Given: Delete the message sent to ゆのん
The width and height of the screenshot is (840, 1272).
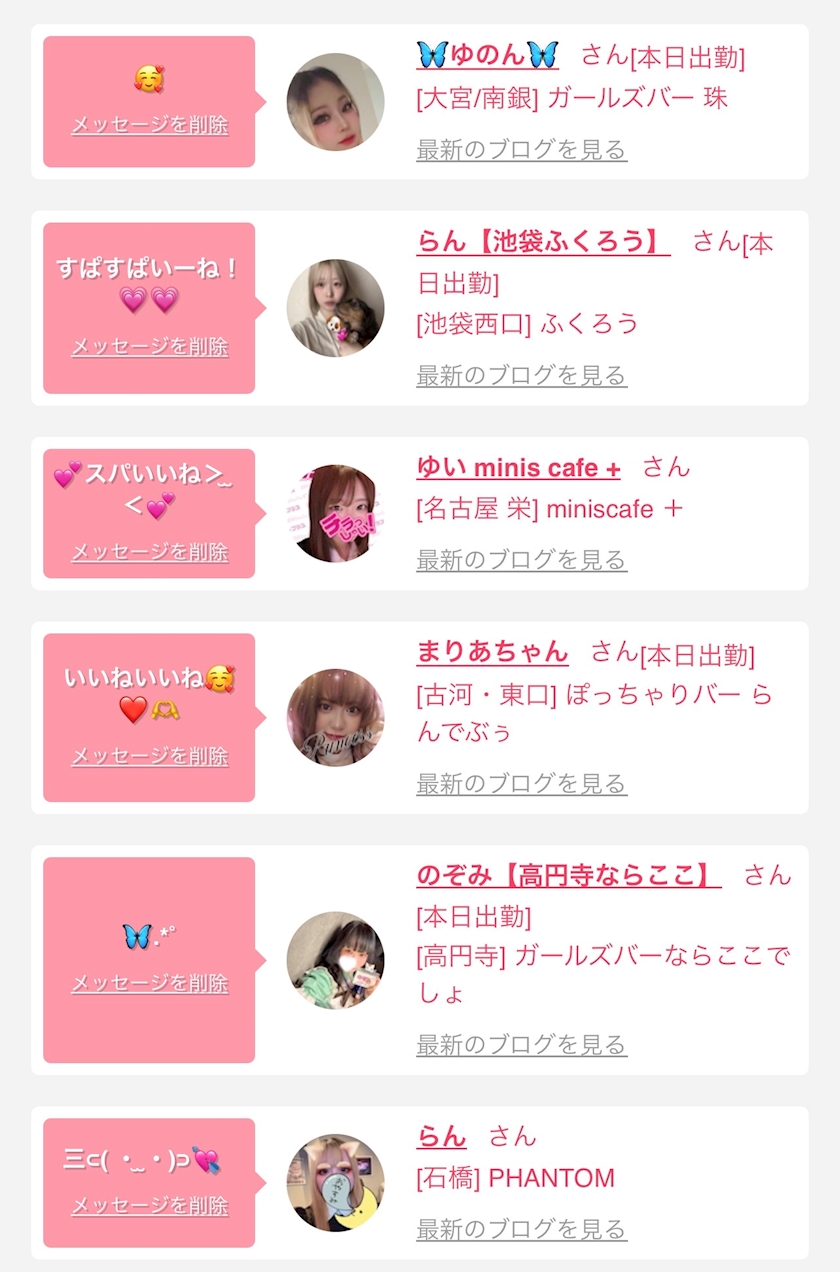Looking at the screenshot, I should [149, 125].
